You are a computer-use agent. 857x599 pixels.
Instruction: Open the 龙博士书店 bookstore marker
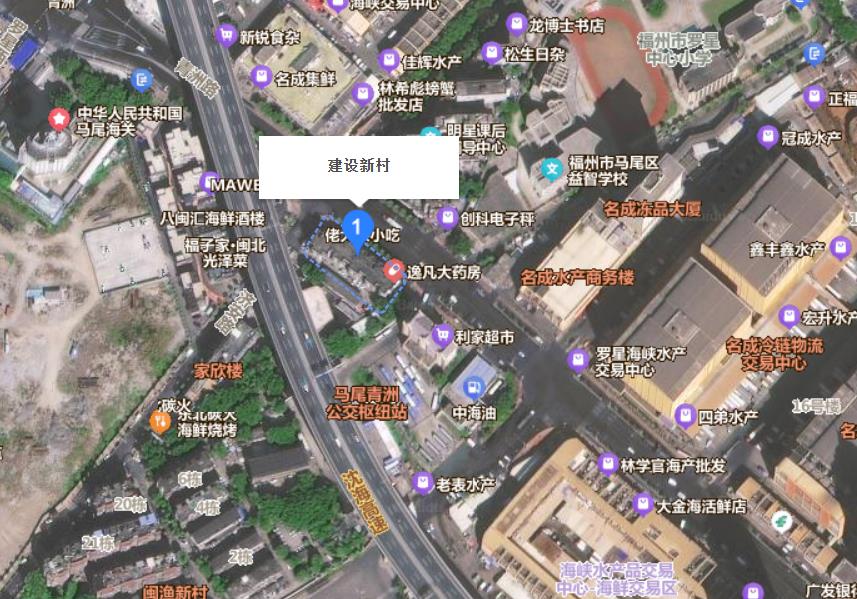click(516, 23)
